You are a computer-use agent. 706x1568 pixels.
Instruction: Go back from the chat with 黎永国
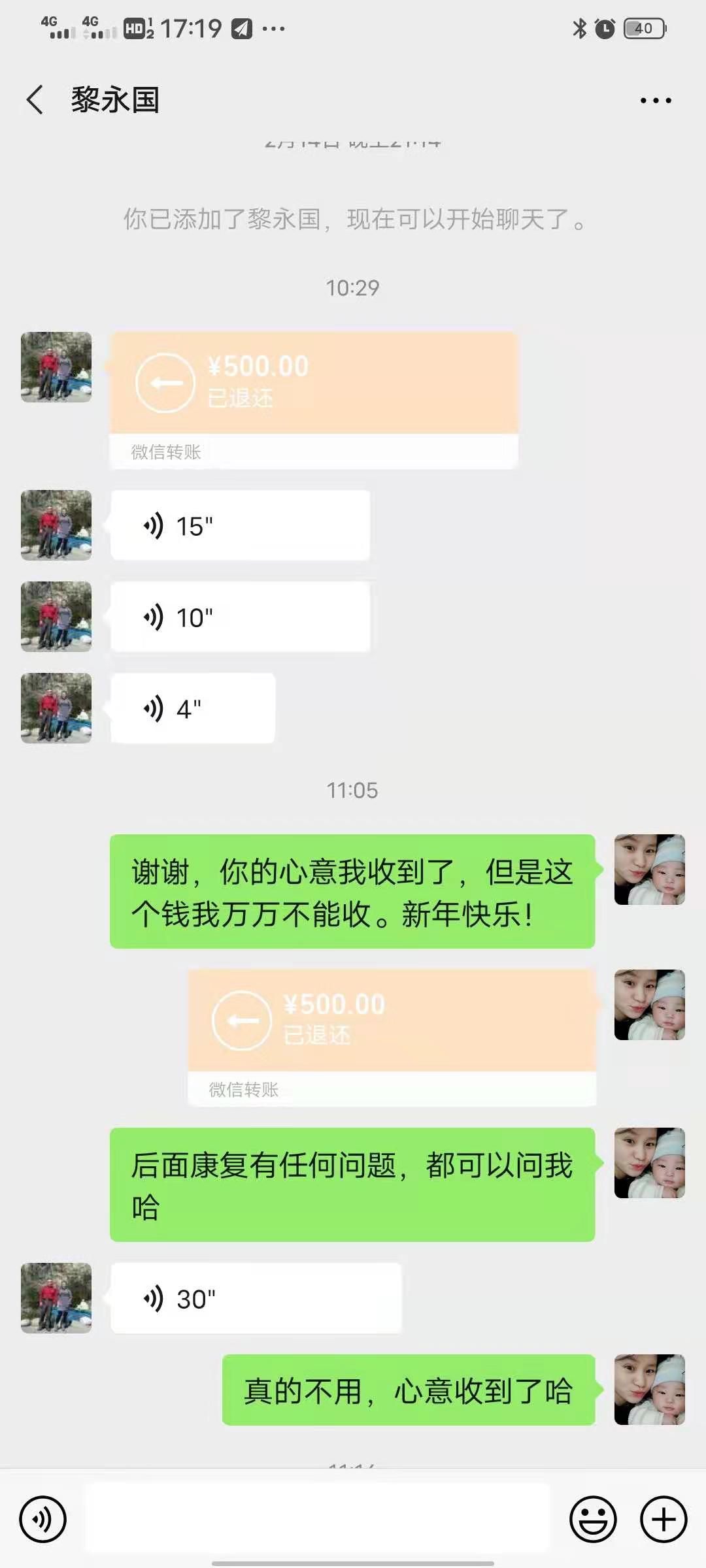[x=35, y=100]
